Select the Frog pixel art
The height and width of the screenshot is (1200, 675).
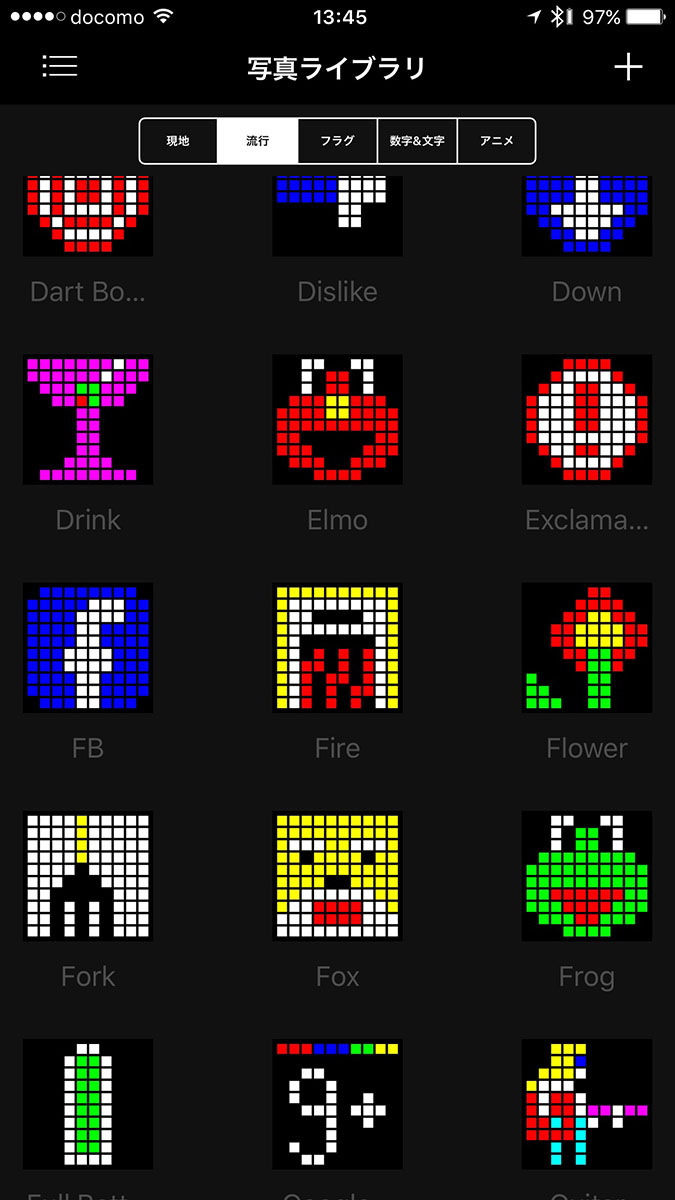pos(587,876)
